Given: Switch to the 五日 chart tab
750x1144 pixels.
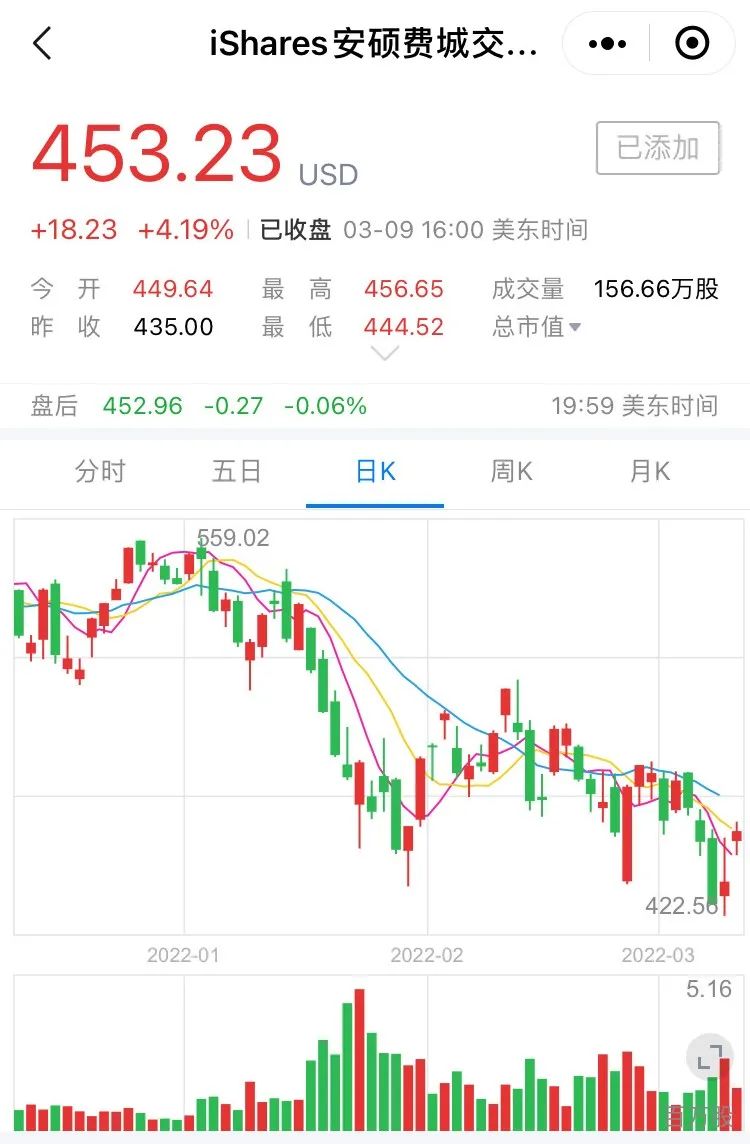Looking at the screenshot, I should [237, 471].
